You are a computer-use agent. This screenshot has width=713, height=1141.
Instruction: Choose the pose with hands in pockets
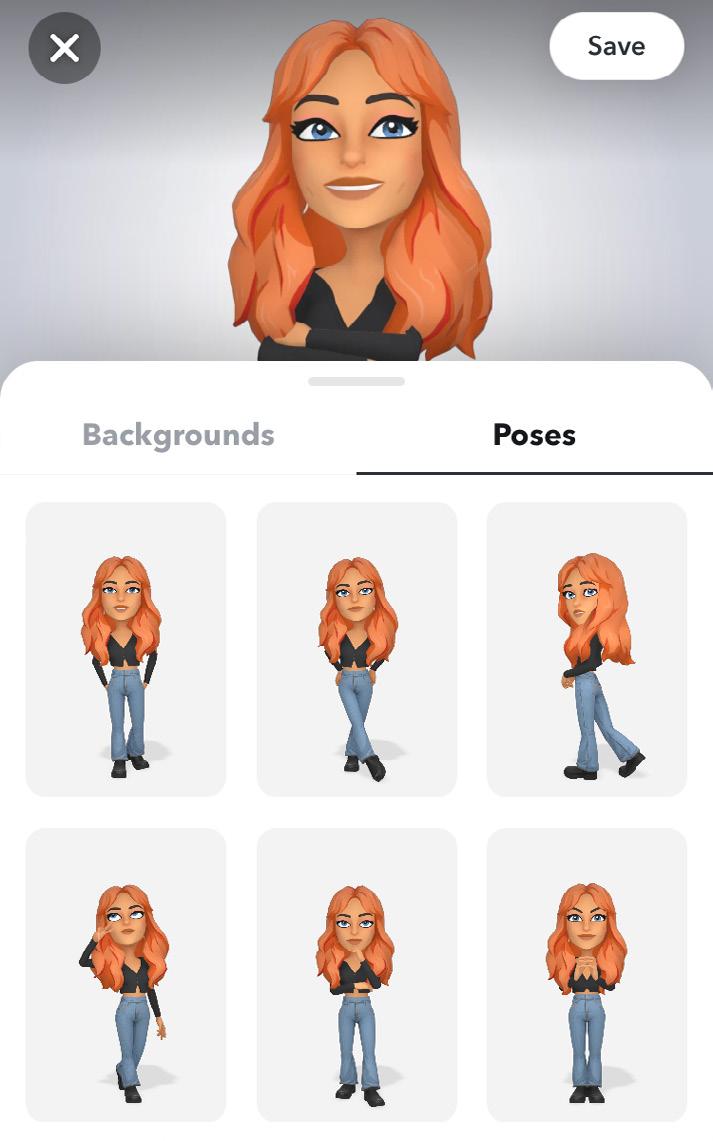click(126, 649)
